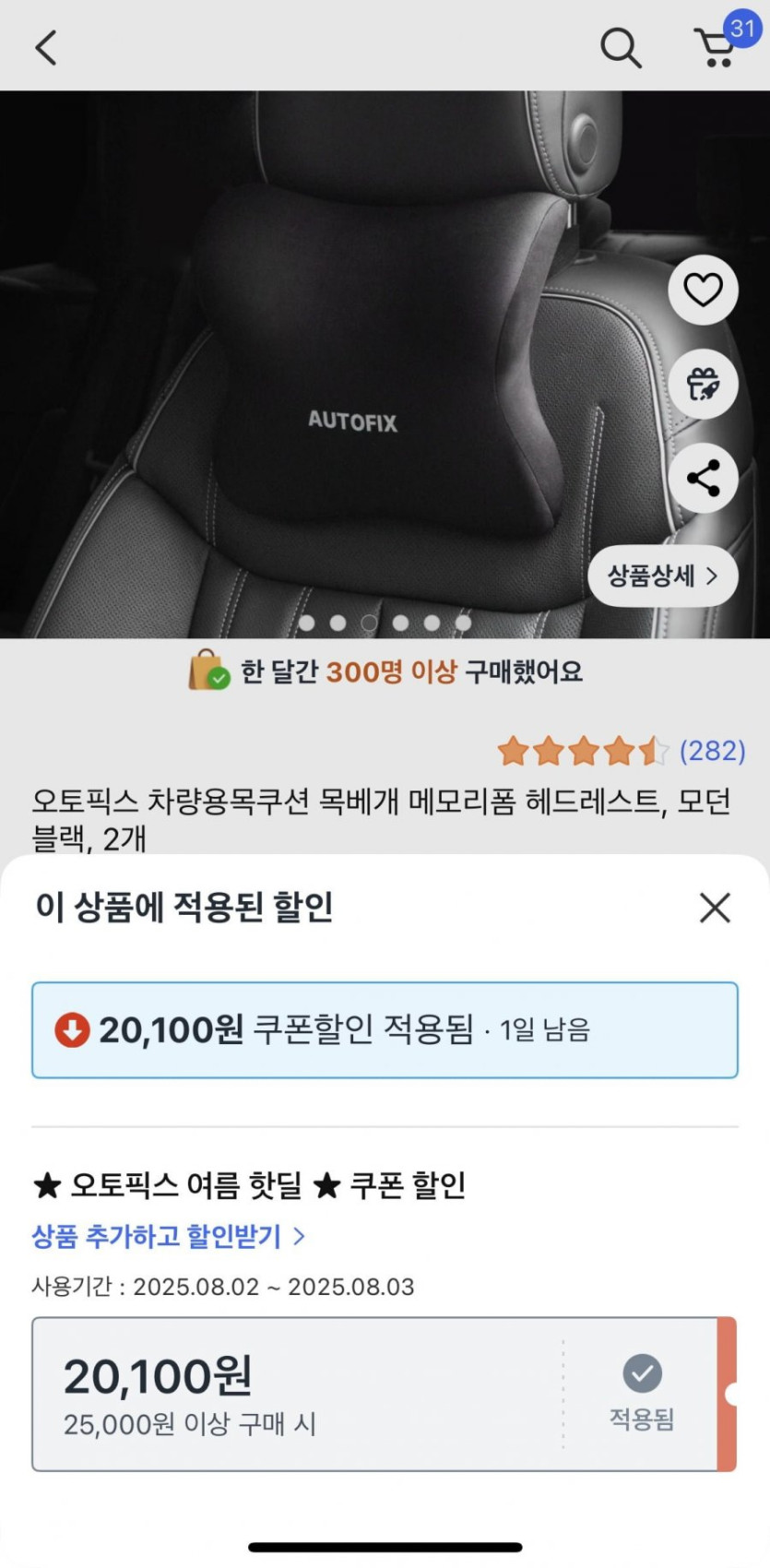Select the third carousel dot indicator
770x1568 pixels.
(369, 623)
